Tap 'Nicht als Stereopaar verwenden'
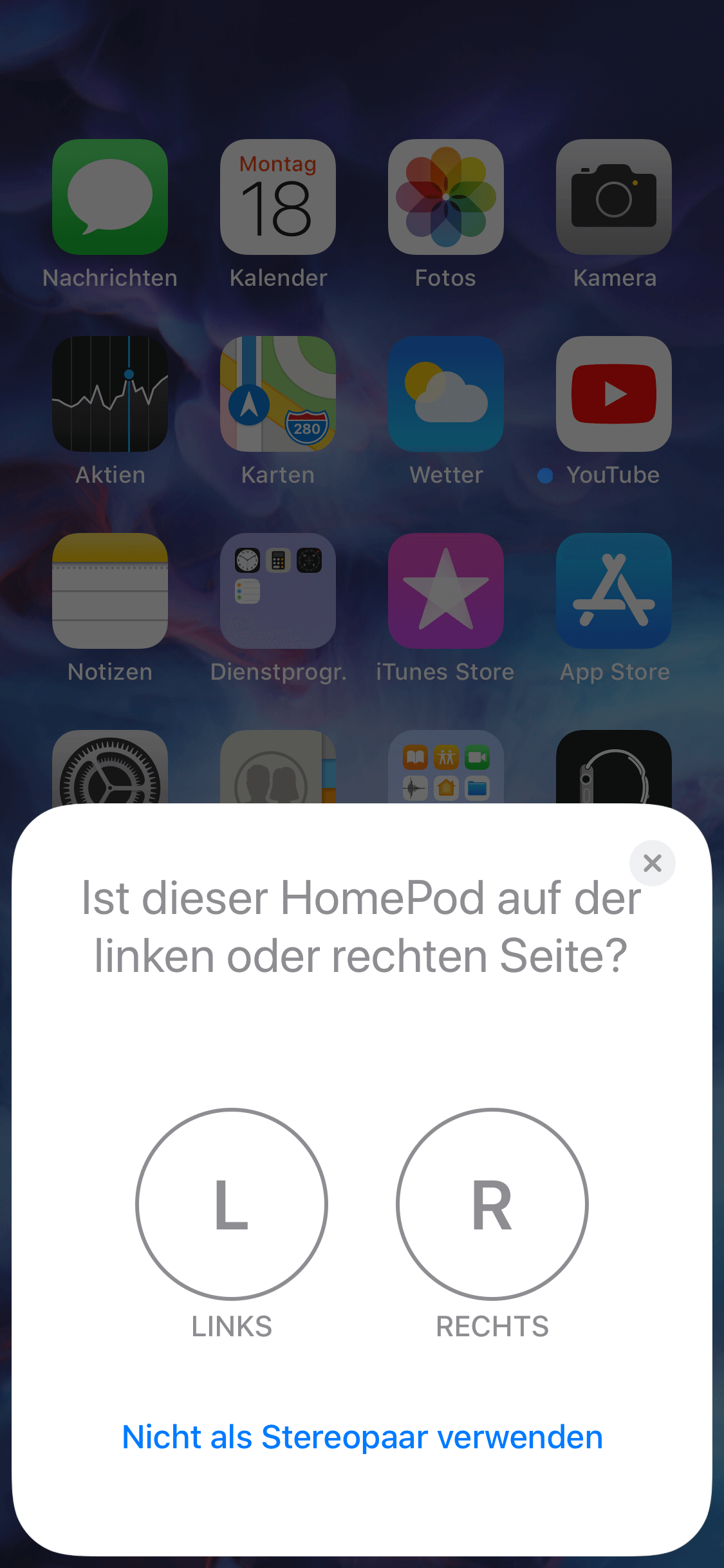This screenshot has height=1568, width=724. pos(362,1437)
